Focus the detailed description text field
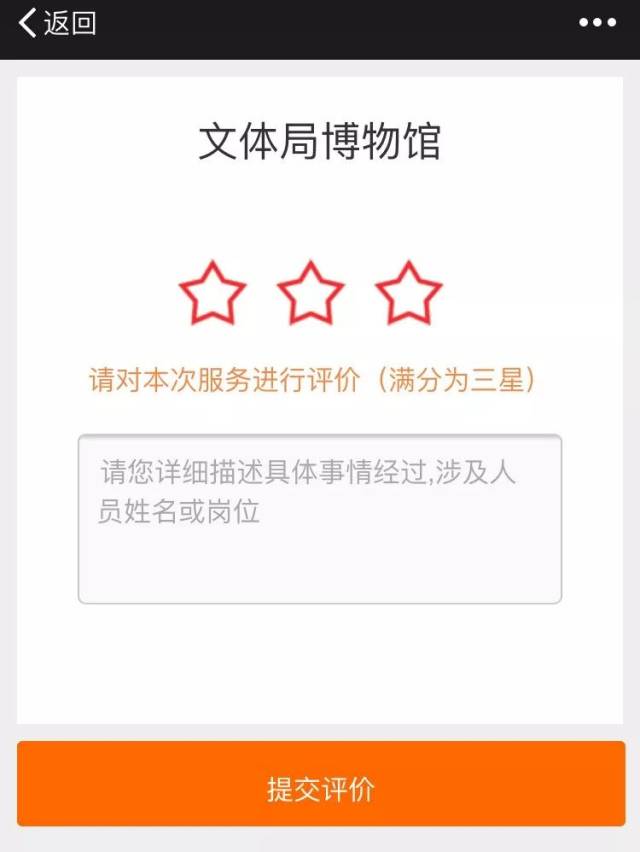640x852 pixels. pos(320,519)
